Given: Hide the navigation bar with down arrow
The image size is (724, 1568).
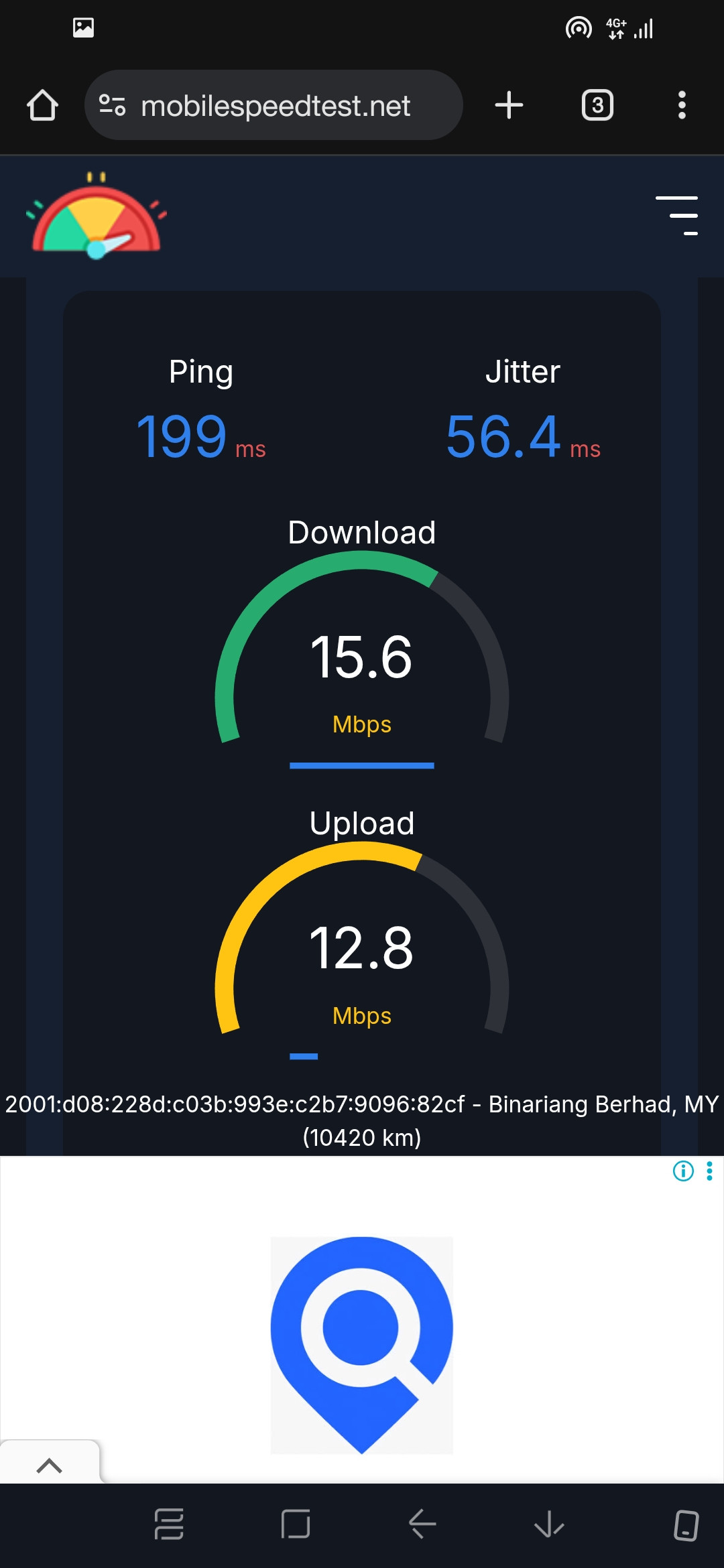Looking at the screenshot, I should coord(549,1524).
